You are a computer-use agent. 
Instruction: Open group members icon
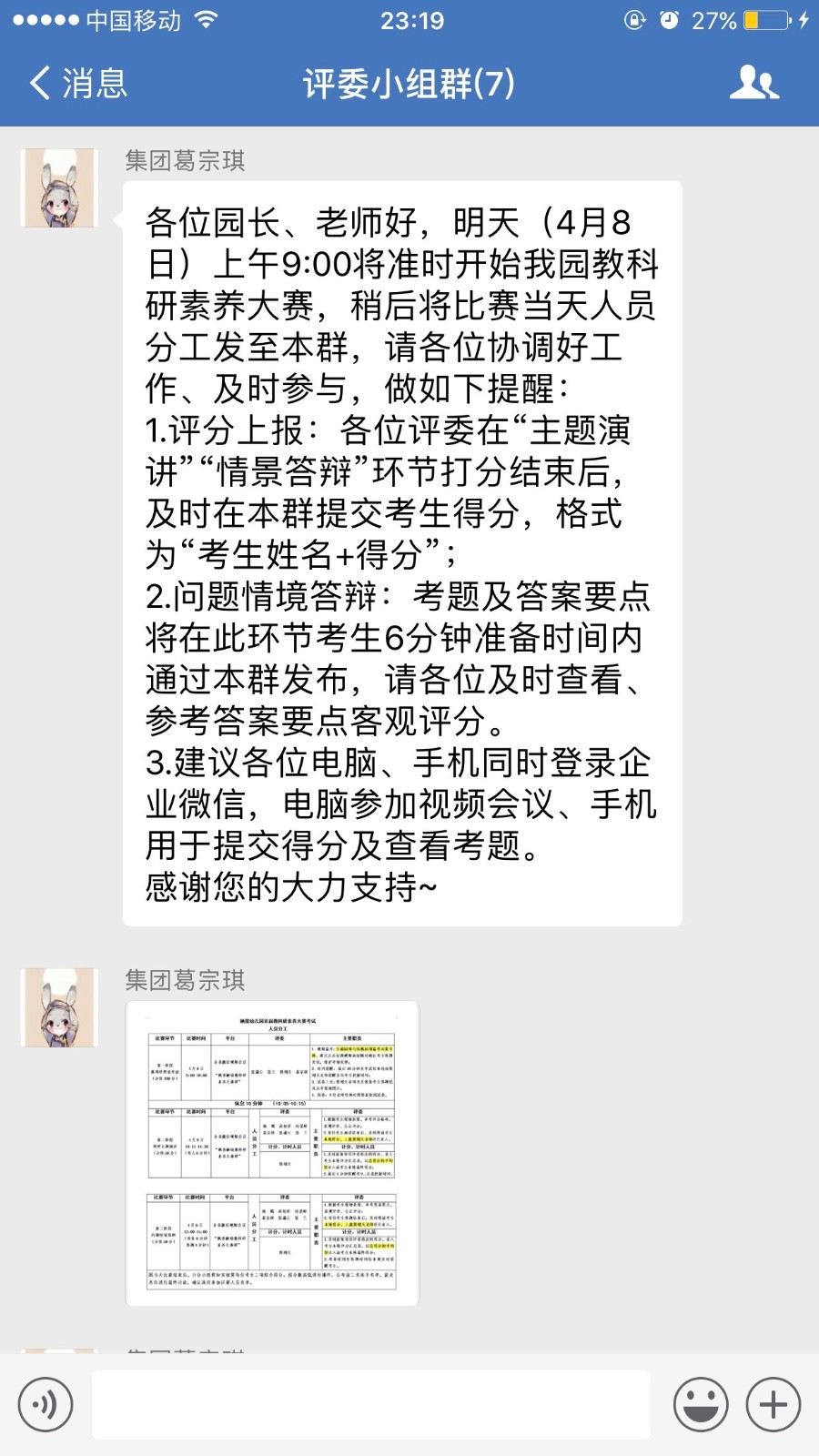click(x=753, y=83)
